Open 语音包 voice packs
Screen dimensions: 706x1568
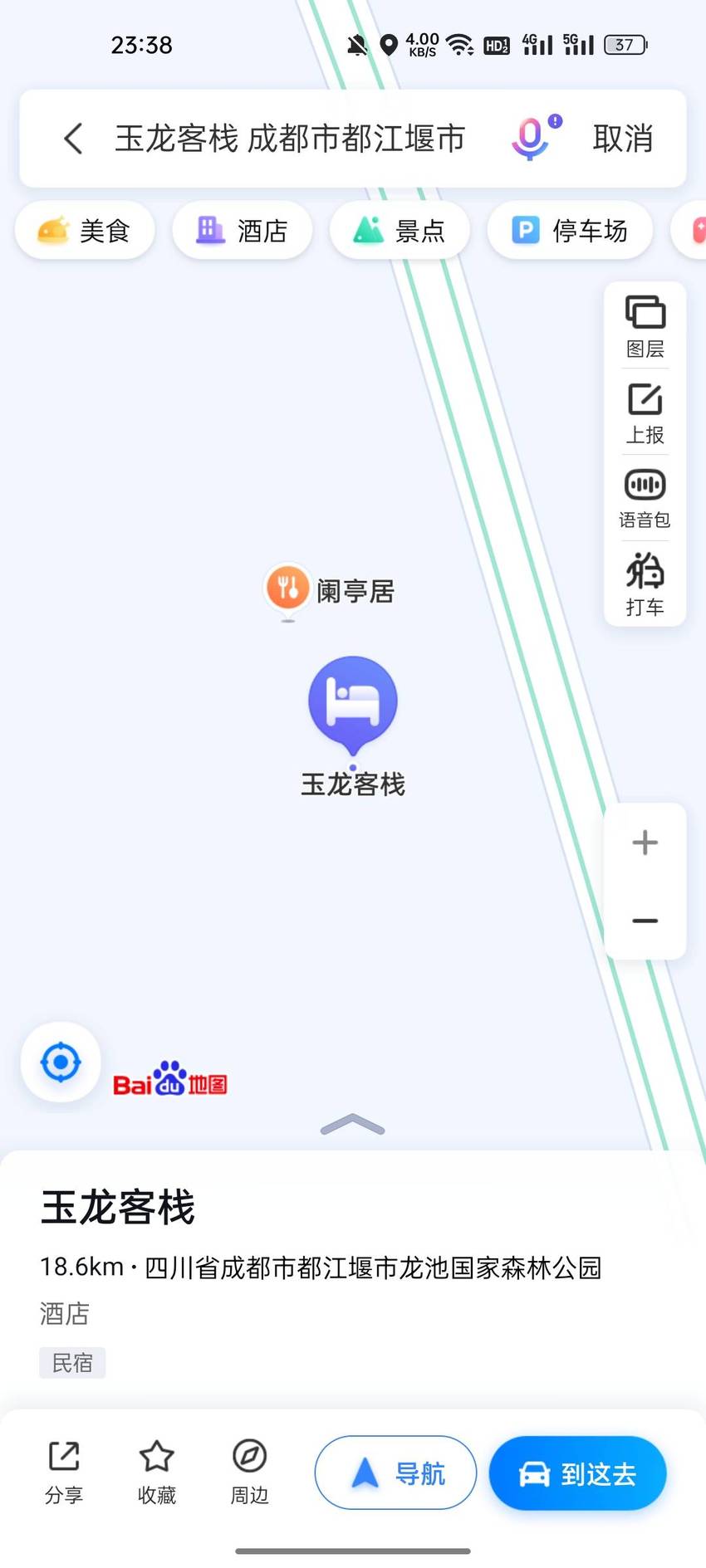[645, 499]
